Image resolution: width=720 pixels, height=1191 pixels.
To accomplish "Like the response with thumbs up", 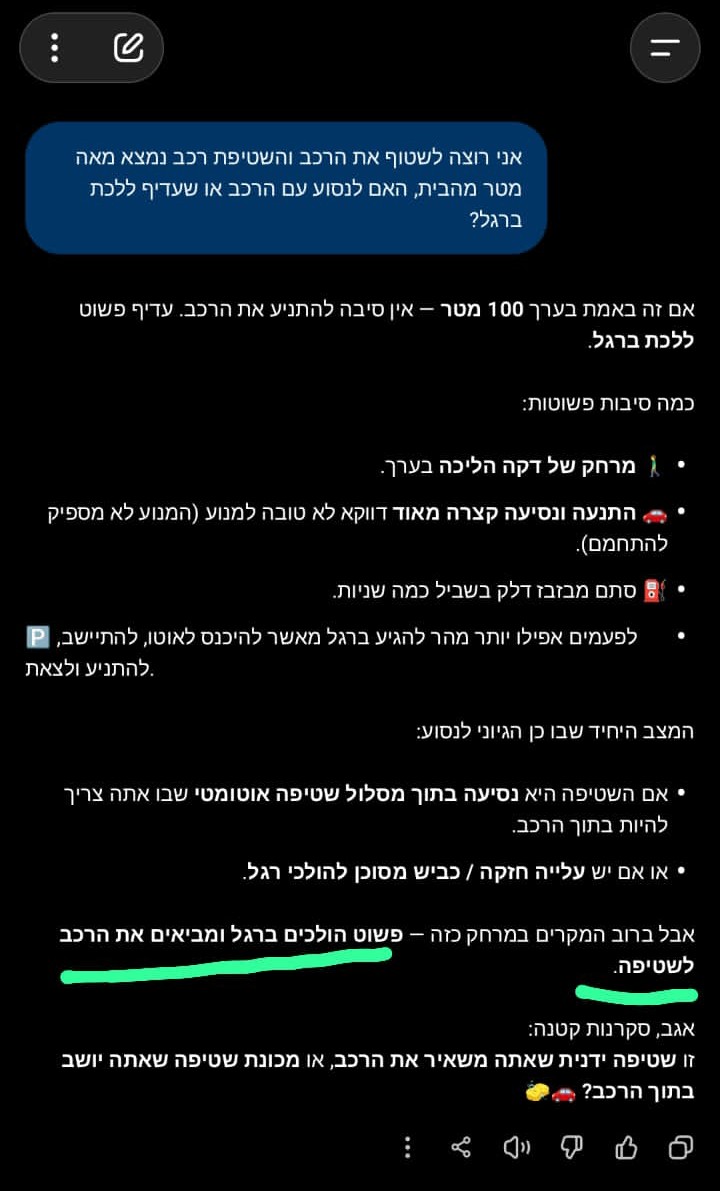I will coord(626,1147).
